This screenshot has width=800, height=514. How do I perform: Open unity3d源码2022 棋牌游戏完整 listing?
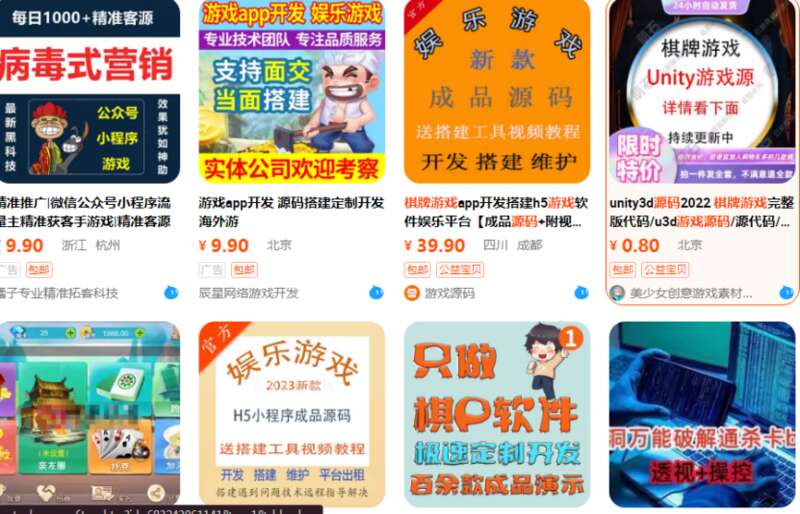point(702,92)
